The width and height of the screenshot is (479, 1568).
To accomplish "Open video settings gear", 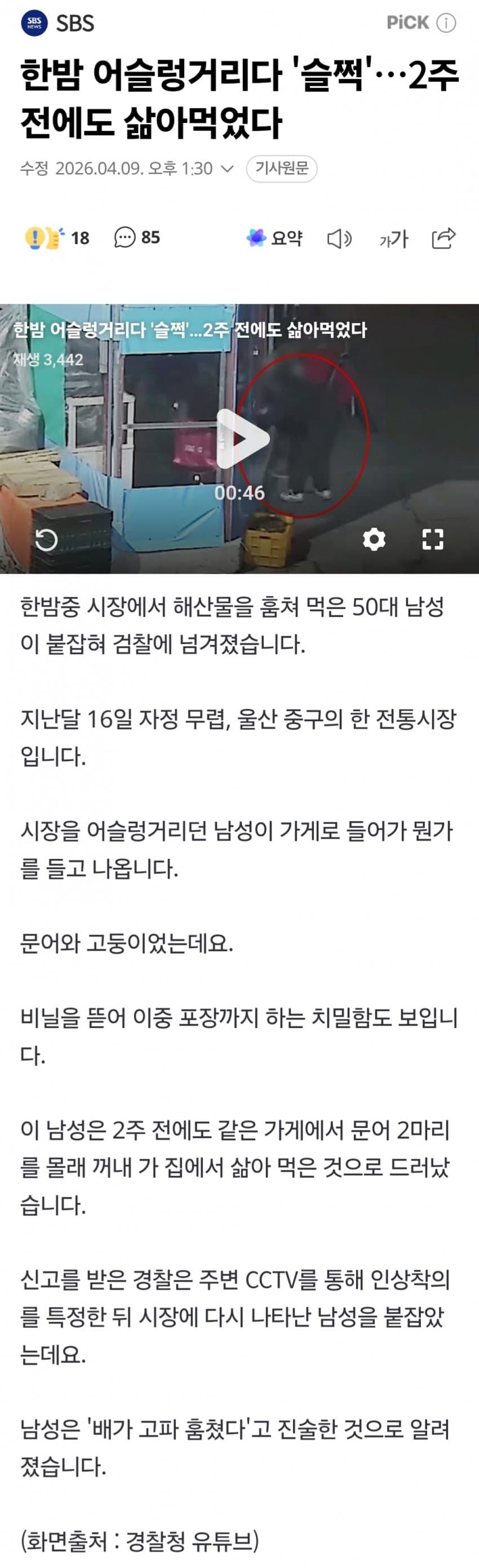I will coord(374,539).
